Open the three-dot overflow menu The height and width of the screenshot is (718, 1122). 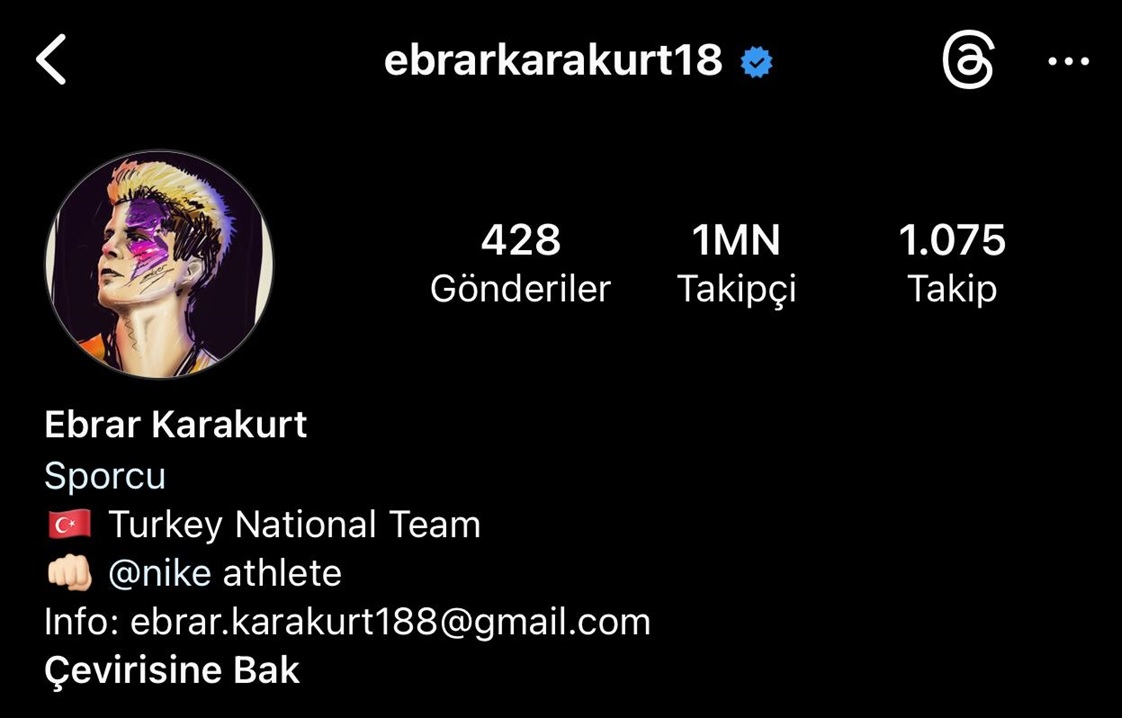click(1068, 62)
